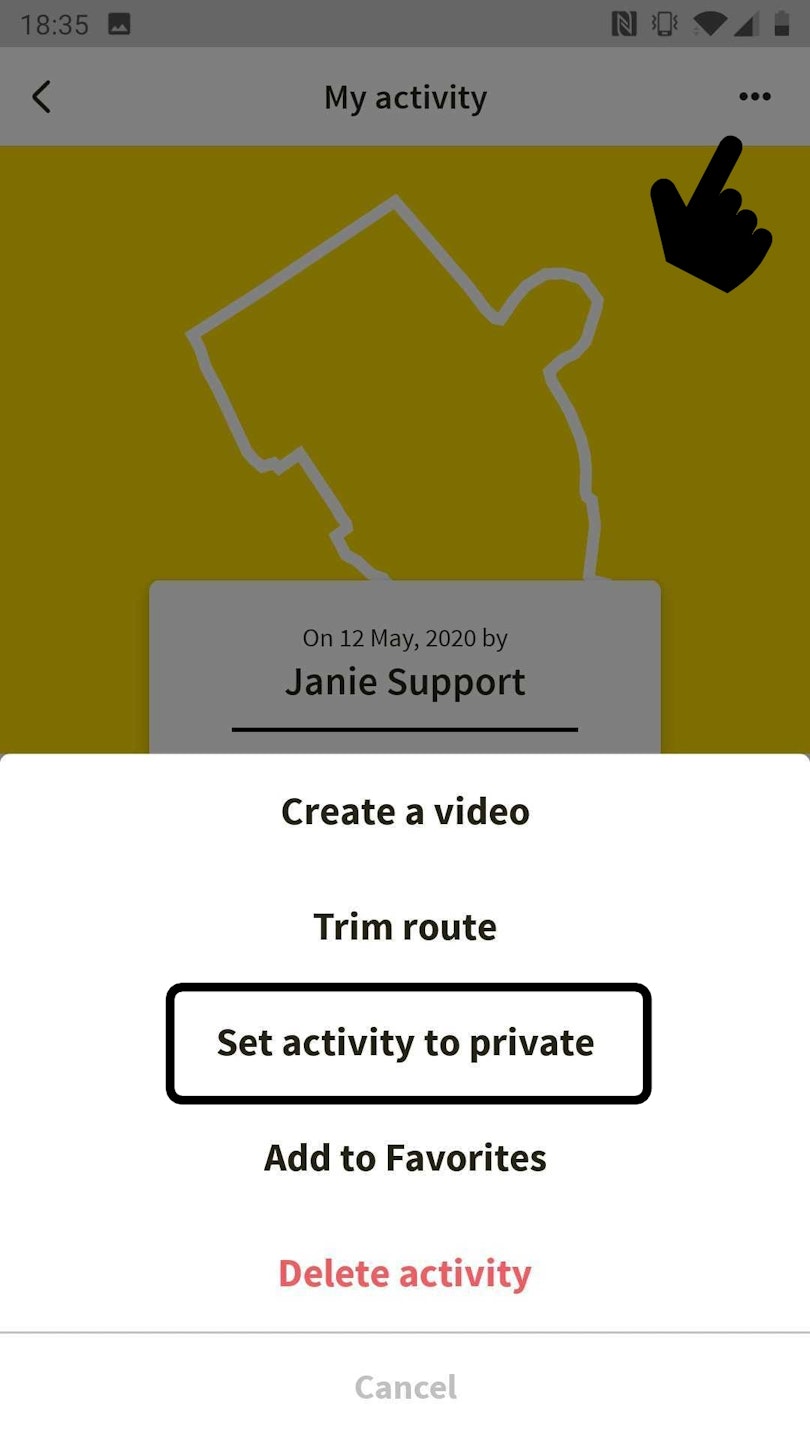The image size is (810, 1440).
Task: Choose Trim route from the menu
Action: (405, 927)
